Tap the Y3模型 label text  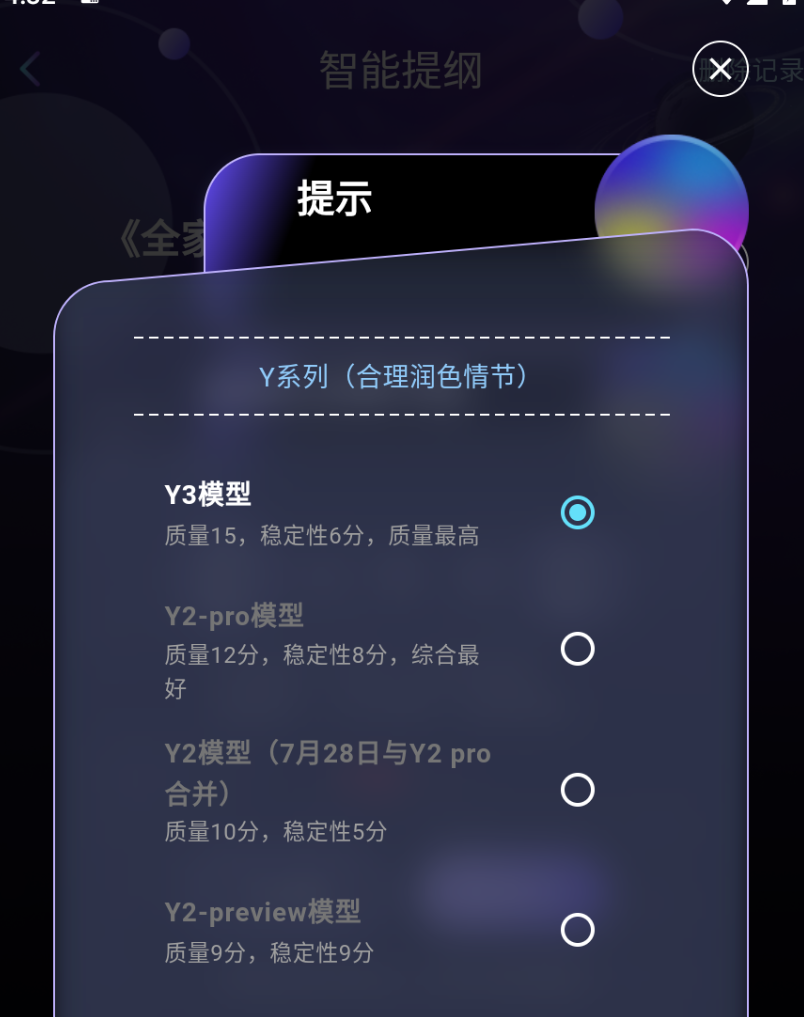click(x=210, y=494)
